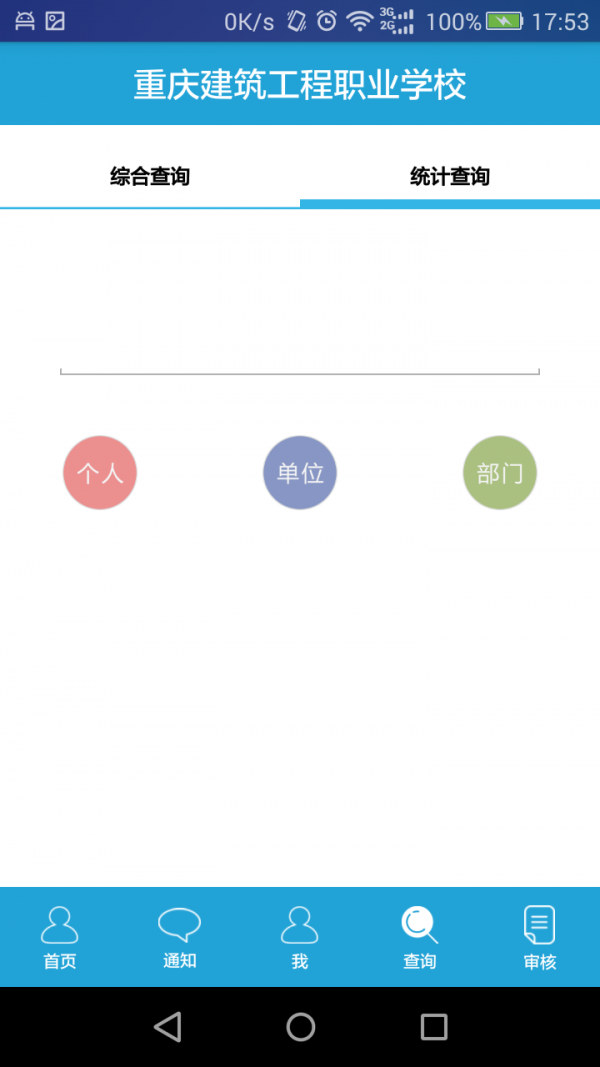
Task: Open the 我 profile tab
Action: pyautogui.click(x=300, y=937)
